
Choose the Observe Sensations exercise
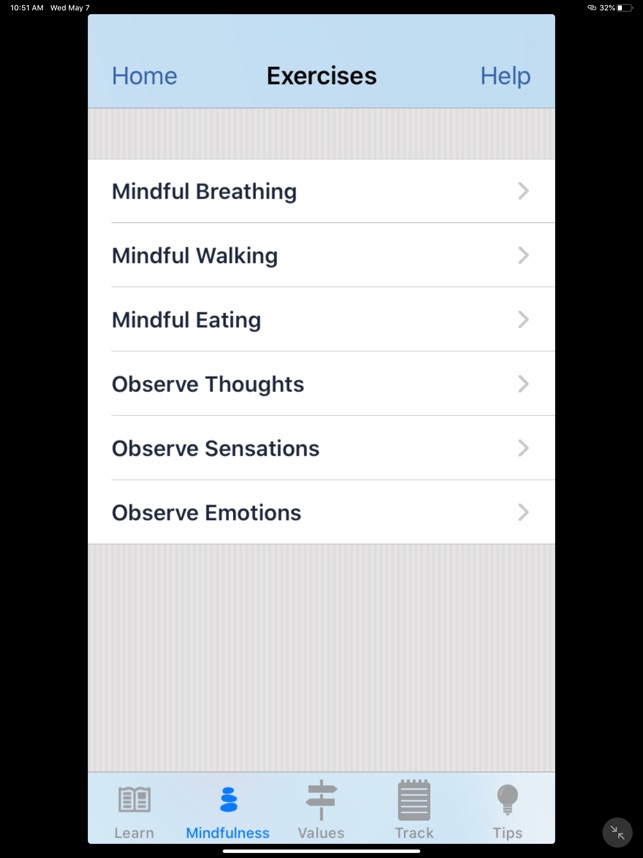(x=320, y=448)
